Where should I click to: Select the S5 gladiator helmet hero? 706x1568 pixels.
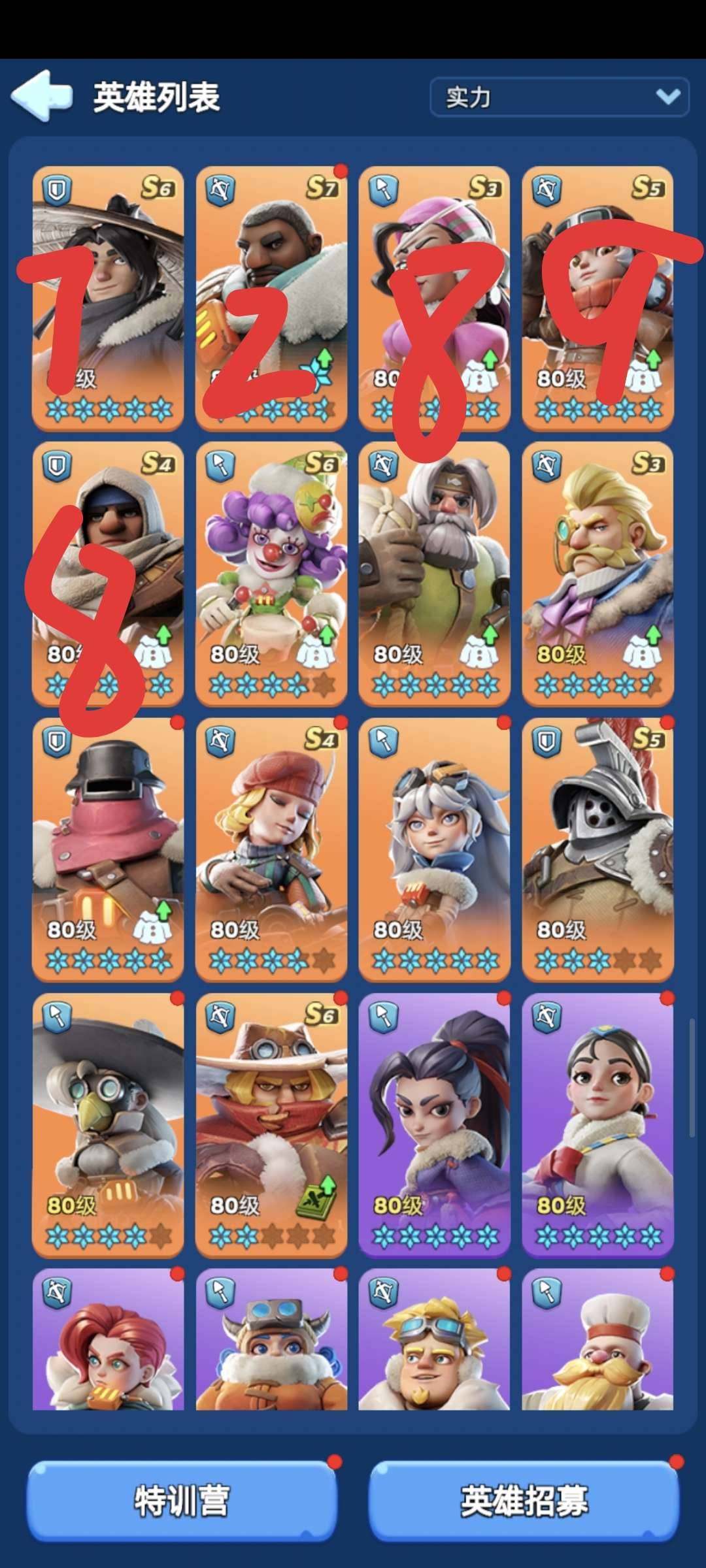click(597, 849)
